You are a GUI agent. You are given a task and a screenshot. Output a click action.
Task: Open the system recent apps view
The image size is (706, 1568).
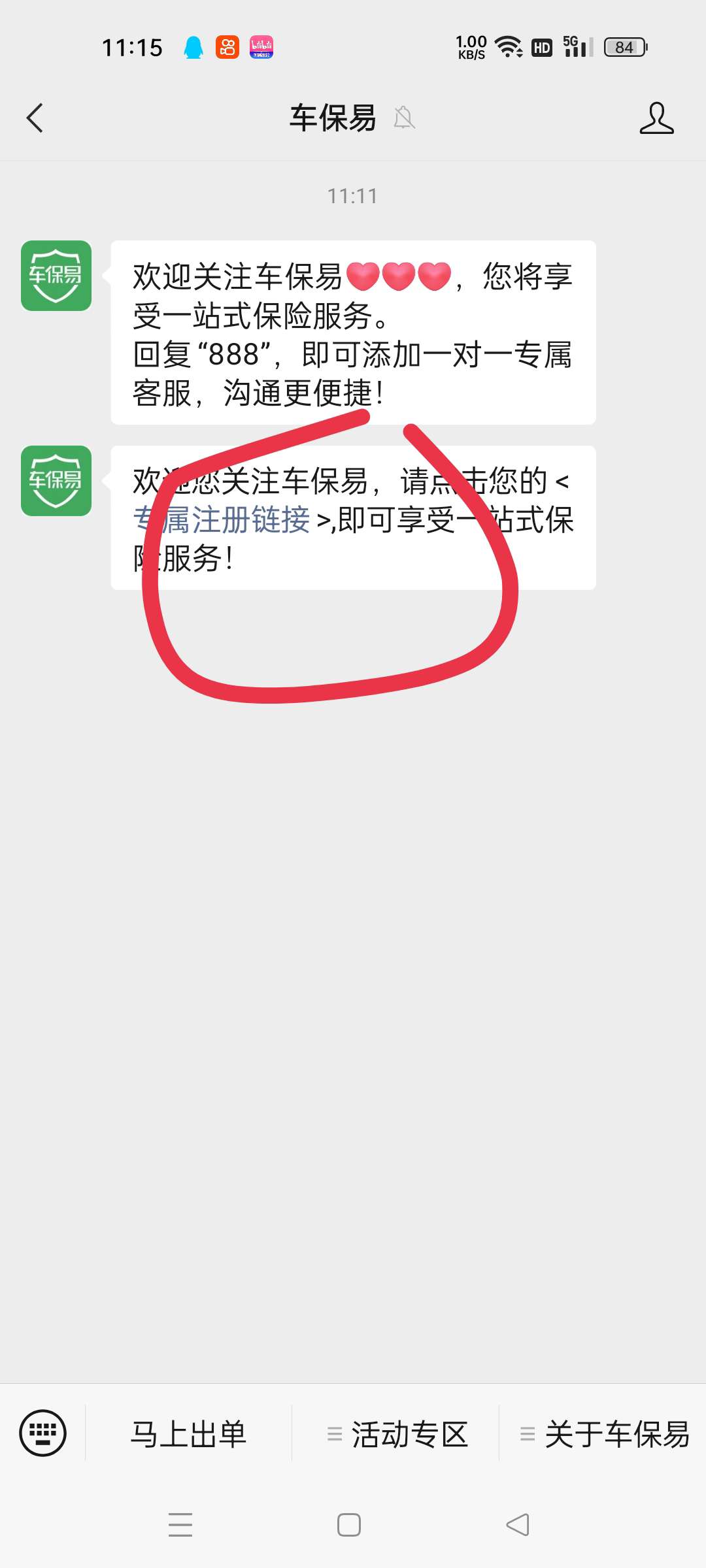tap(180, 1525)
